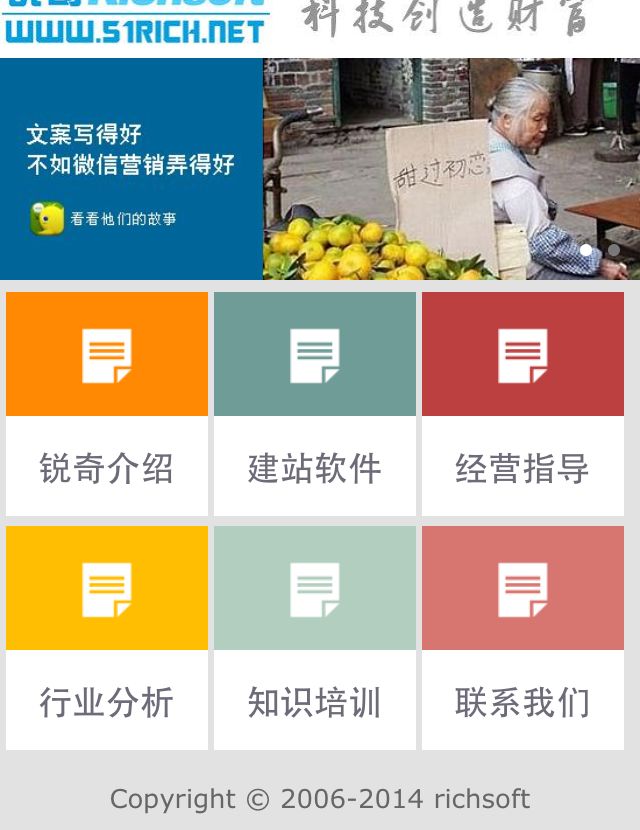Open the 建站软件 section
This screenshot has height=830, width=640.
315,403
